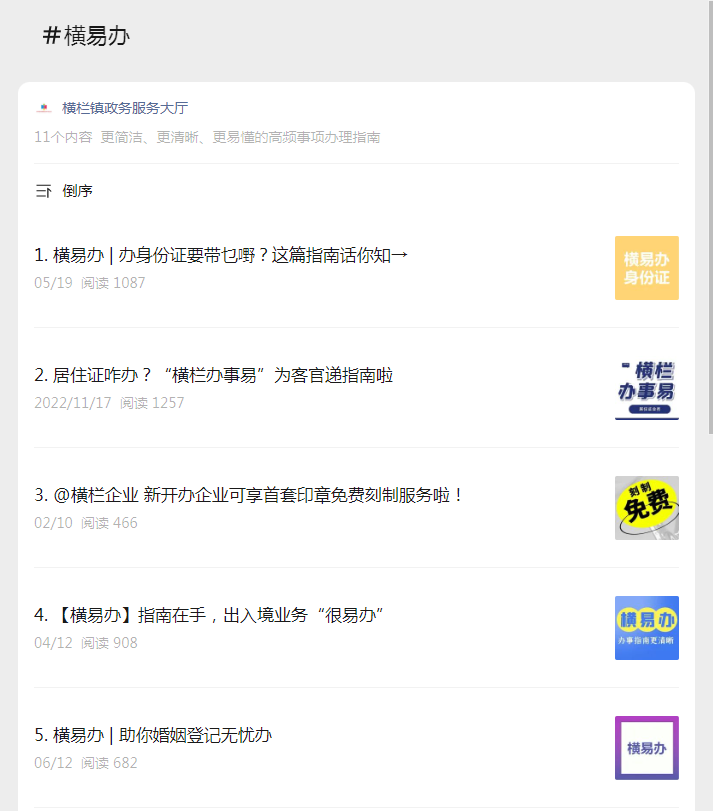The image size is (713, 811).
Task: Tap the purple-framed 横易办 thumbnail
Action: (646, 748)
